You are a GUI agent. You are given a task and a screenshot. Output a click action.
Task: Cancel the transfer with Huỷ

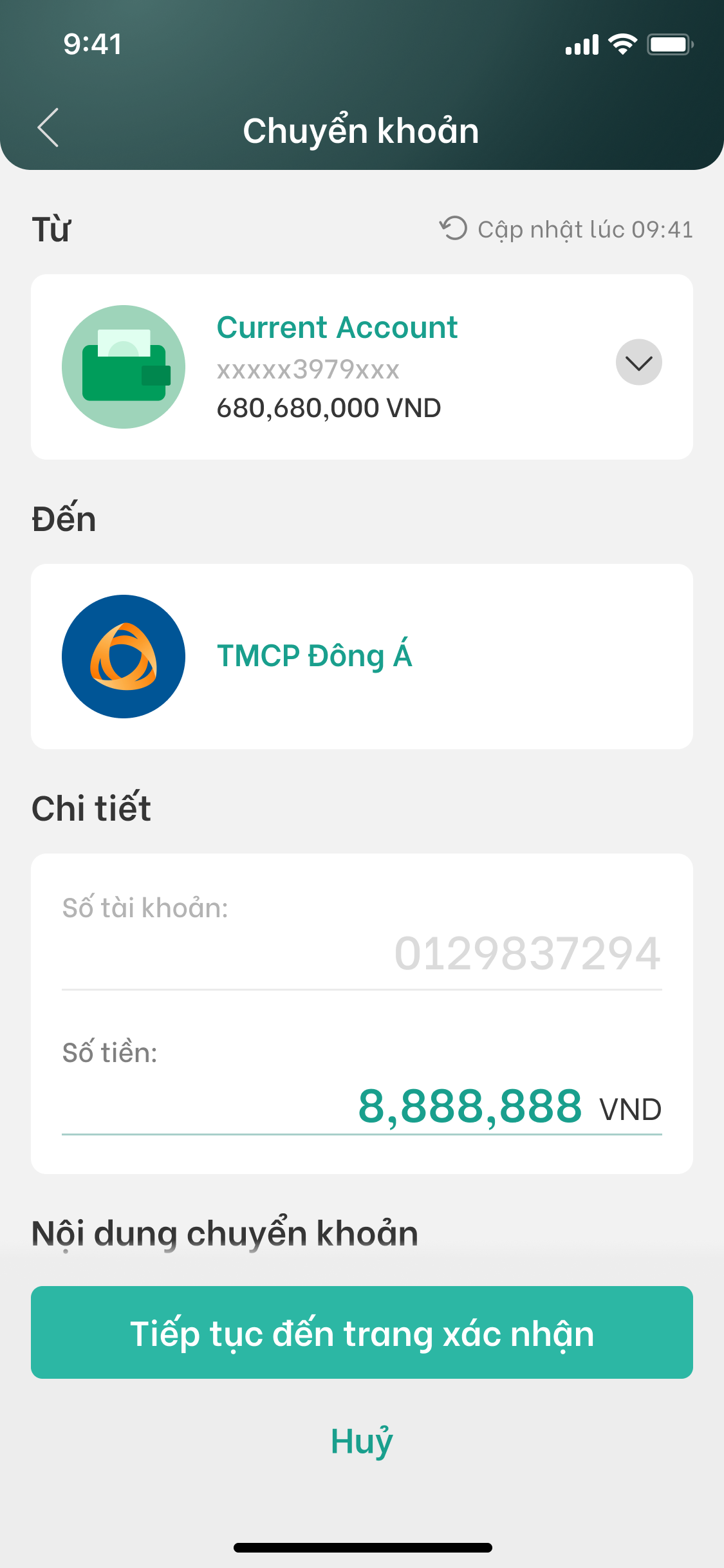tap(362, 1441)
